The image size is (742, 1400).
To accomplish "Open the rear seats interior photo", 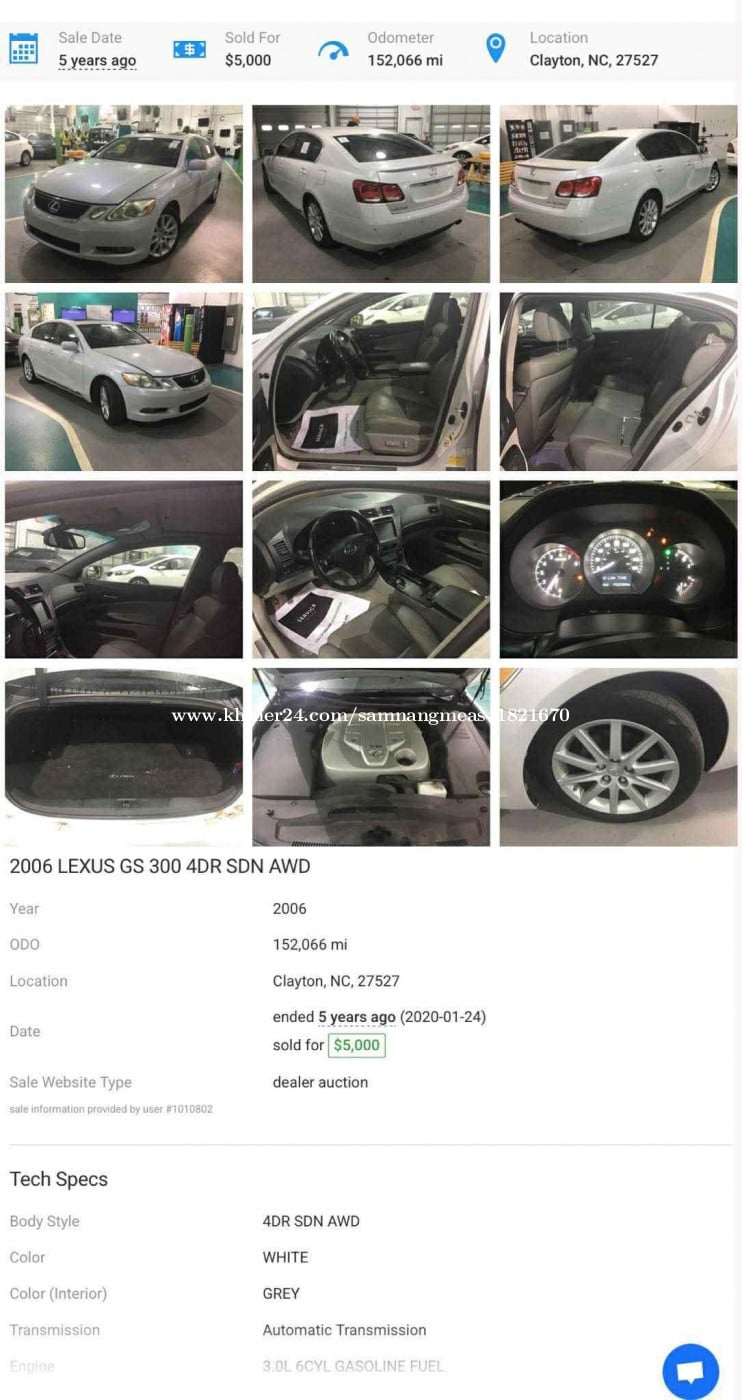I will pyautogui.click(x=618, y=381).
